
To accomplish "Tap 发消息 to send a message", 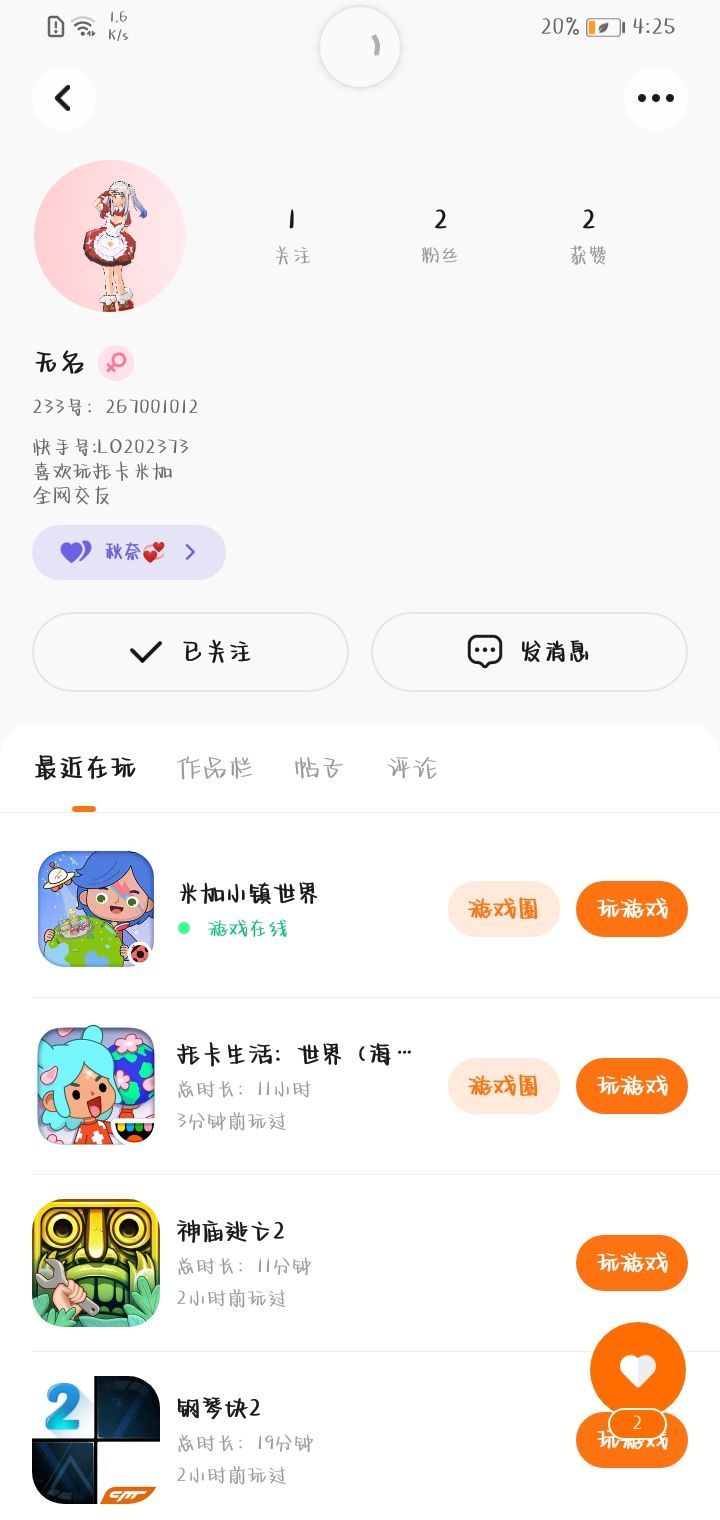I will coord(529,652).
